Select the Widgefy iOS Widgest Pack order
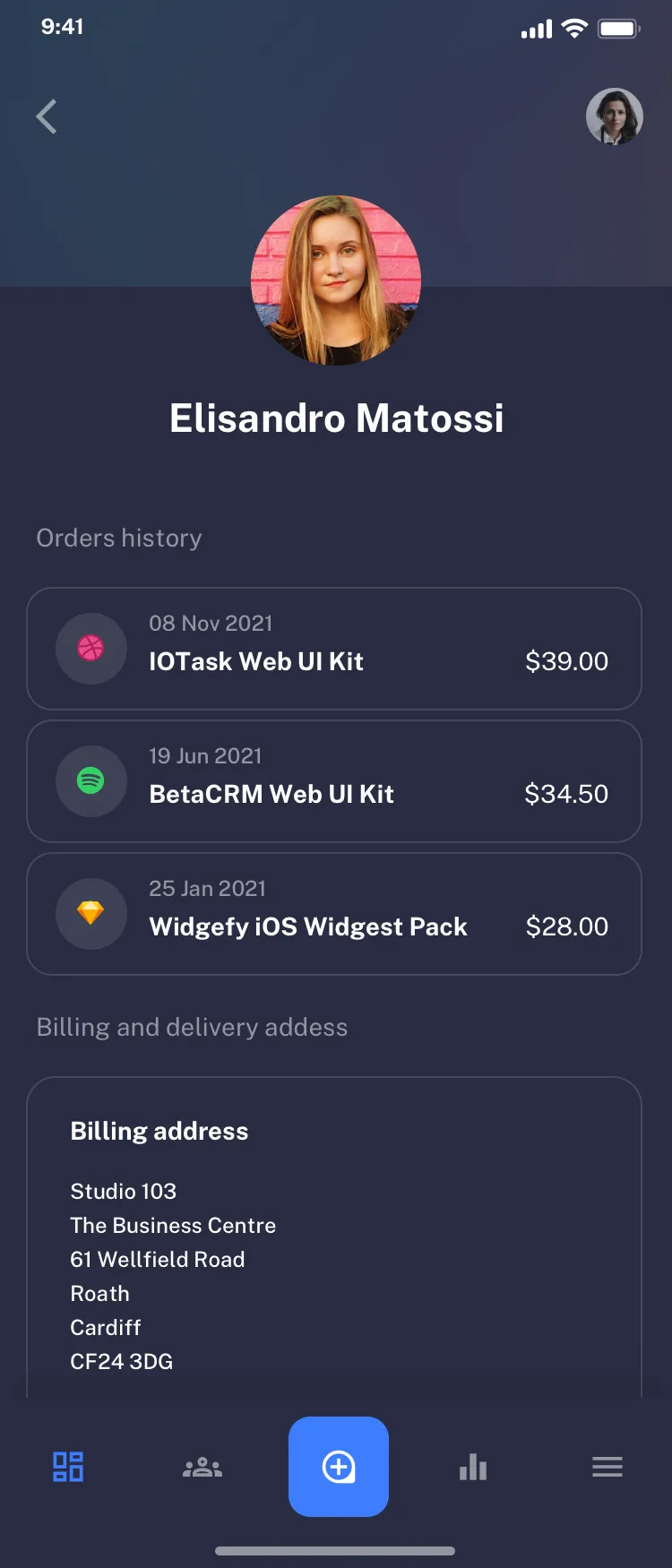Viewport: 672px width, 1568px height. pyautogui.click(x=334, y=914)
